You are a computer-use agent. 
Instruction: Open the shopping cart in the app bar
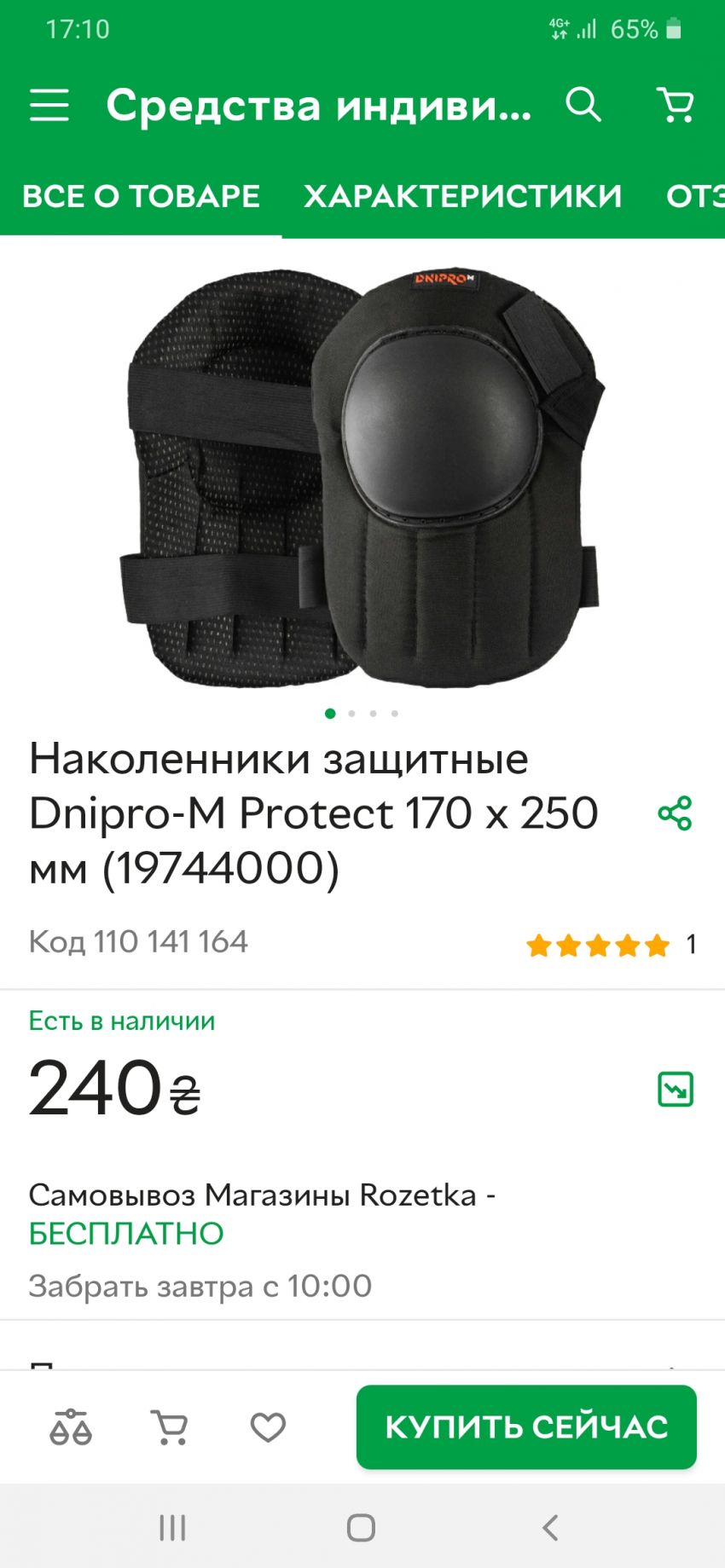pyautogui.click(x=676, y=106)
